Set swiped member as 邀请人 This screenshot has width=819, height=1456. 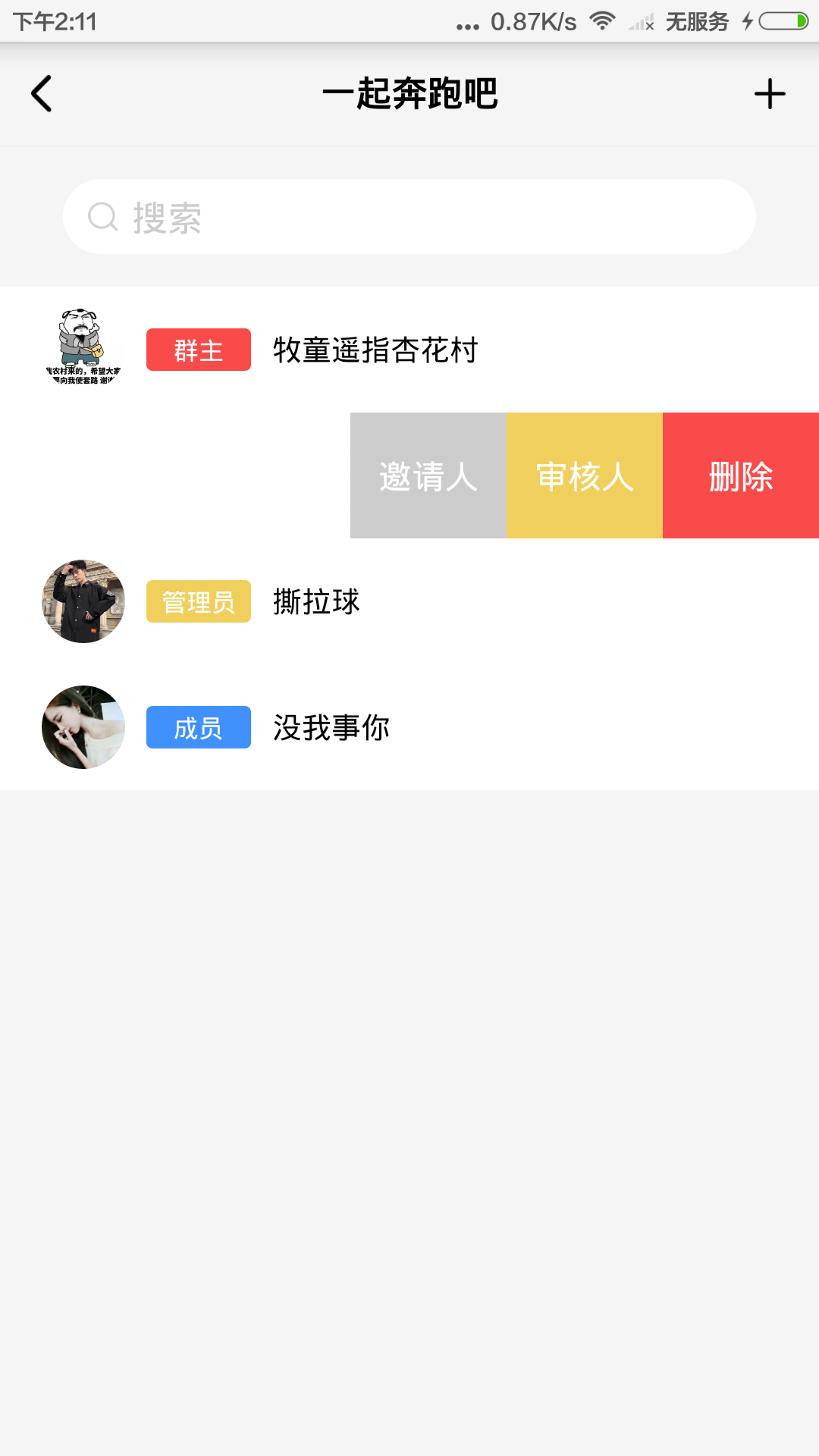(428, 476)
